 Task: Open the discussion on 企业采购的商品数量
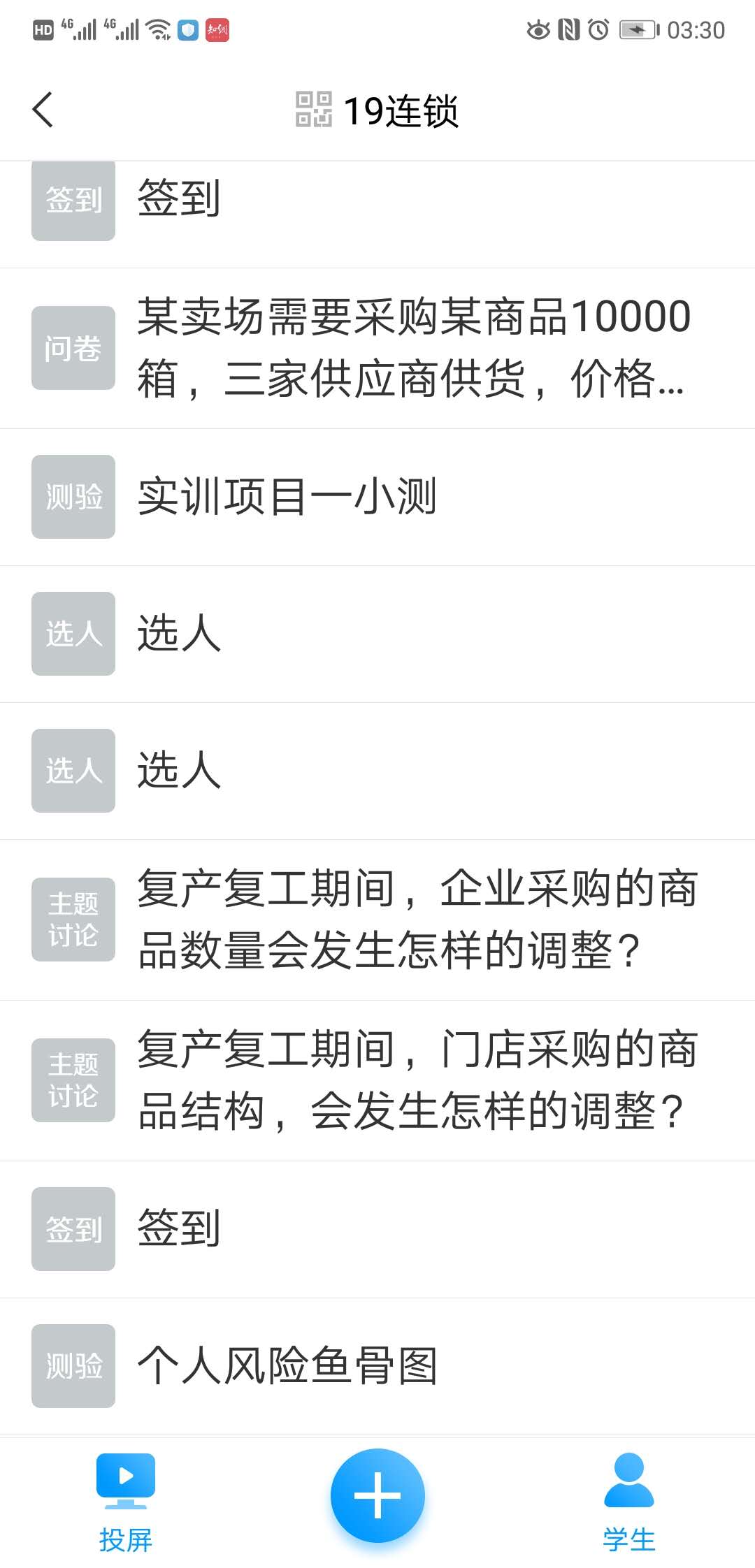[x=417, y=920]
